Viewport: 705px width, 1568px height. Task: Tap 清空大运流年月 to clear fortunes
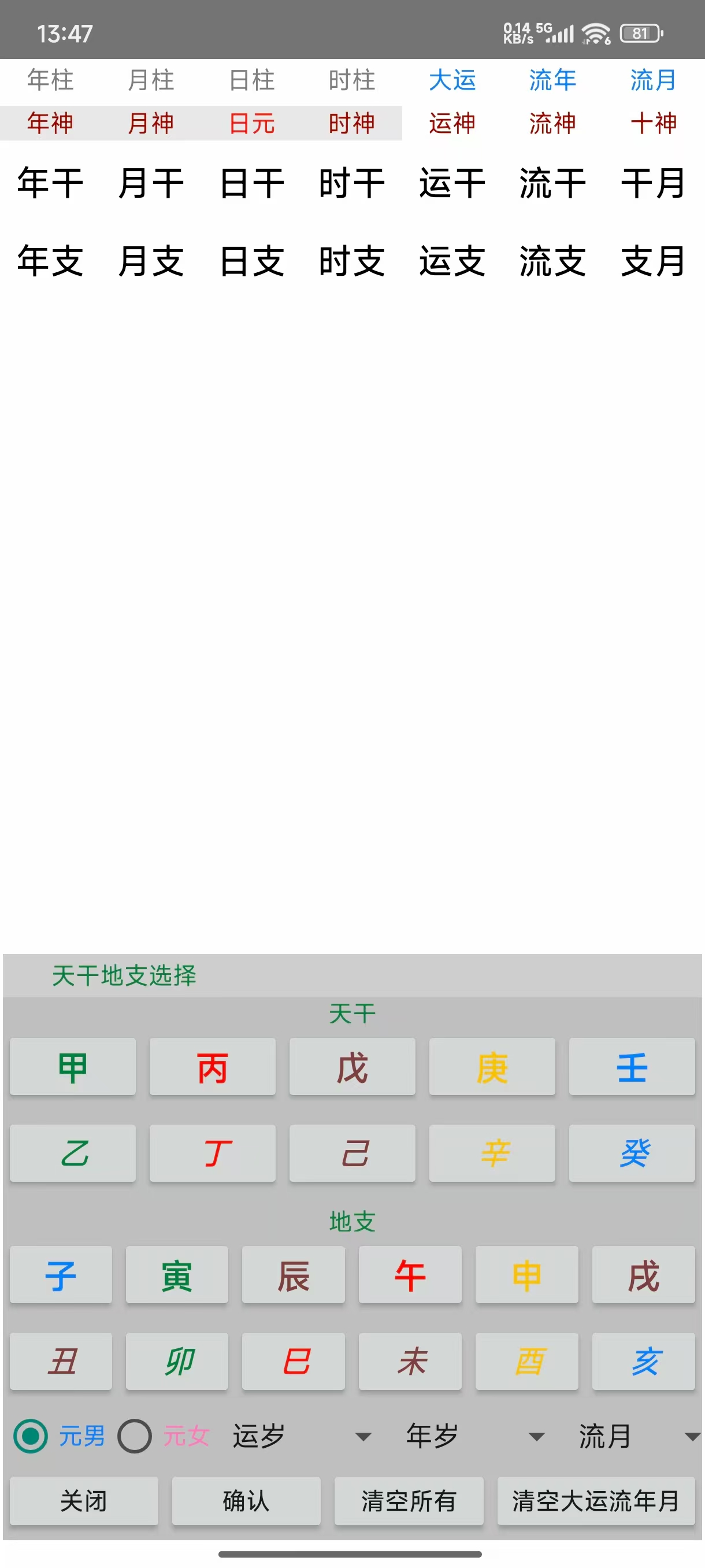pyautogui.click(x=596, y=1501)
